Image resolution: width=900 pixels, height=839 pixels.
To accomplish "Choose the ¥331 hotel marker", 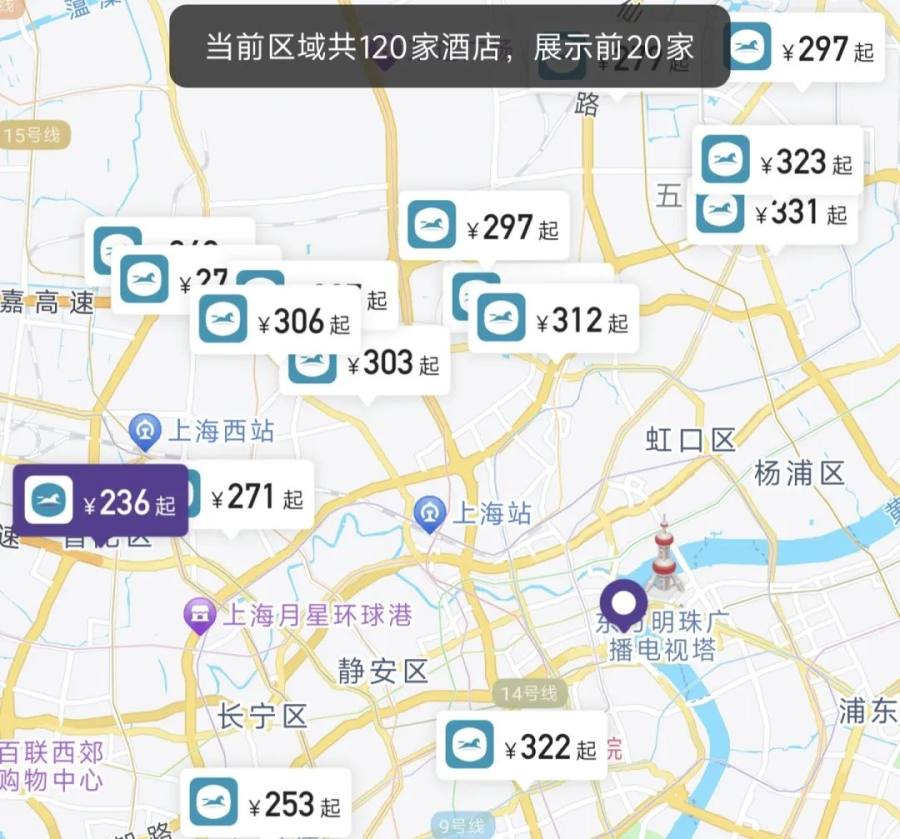I will [x=800, y=215].
